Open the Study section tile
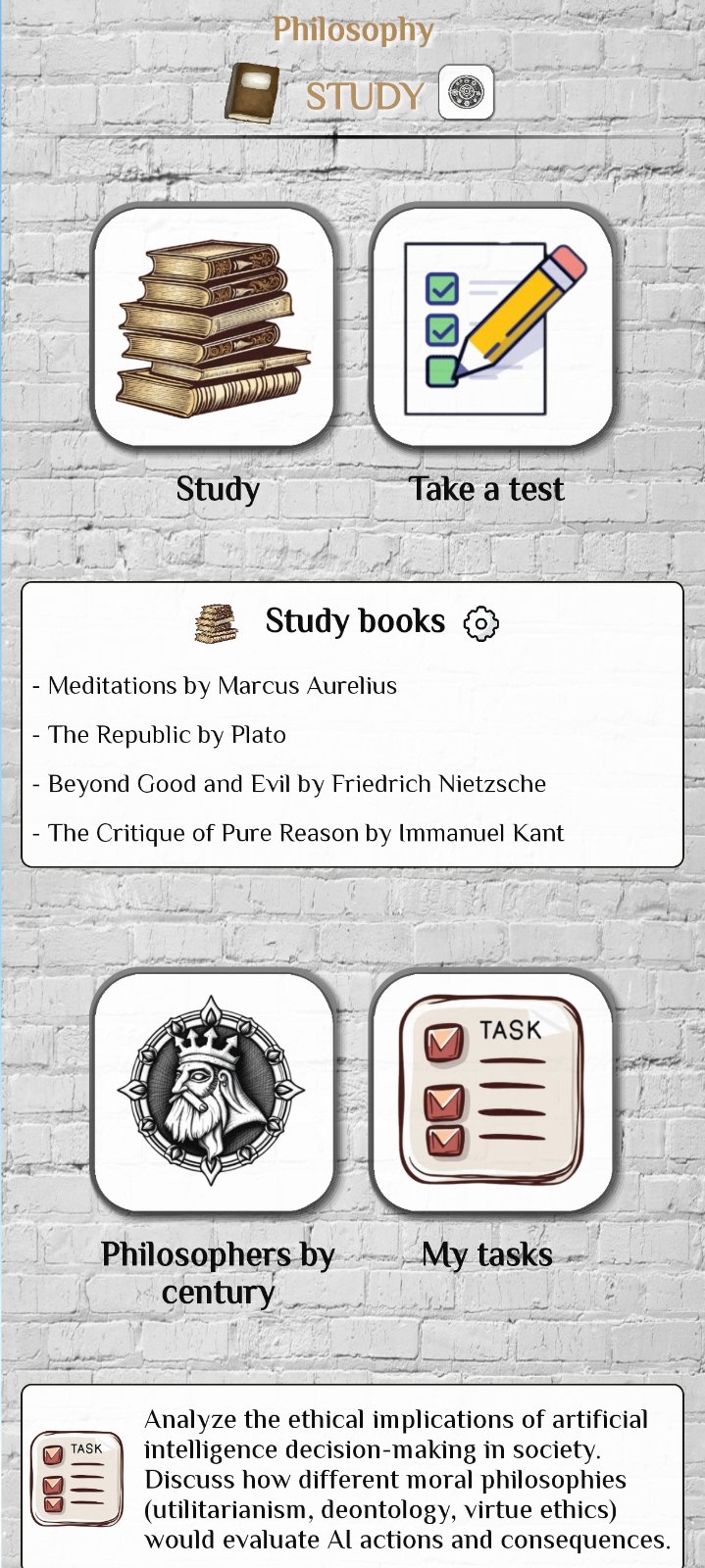 tap(214, 328)
